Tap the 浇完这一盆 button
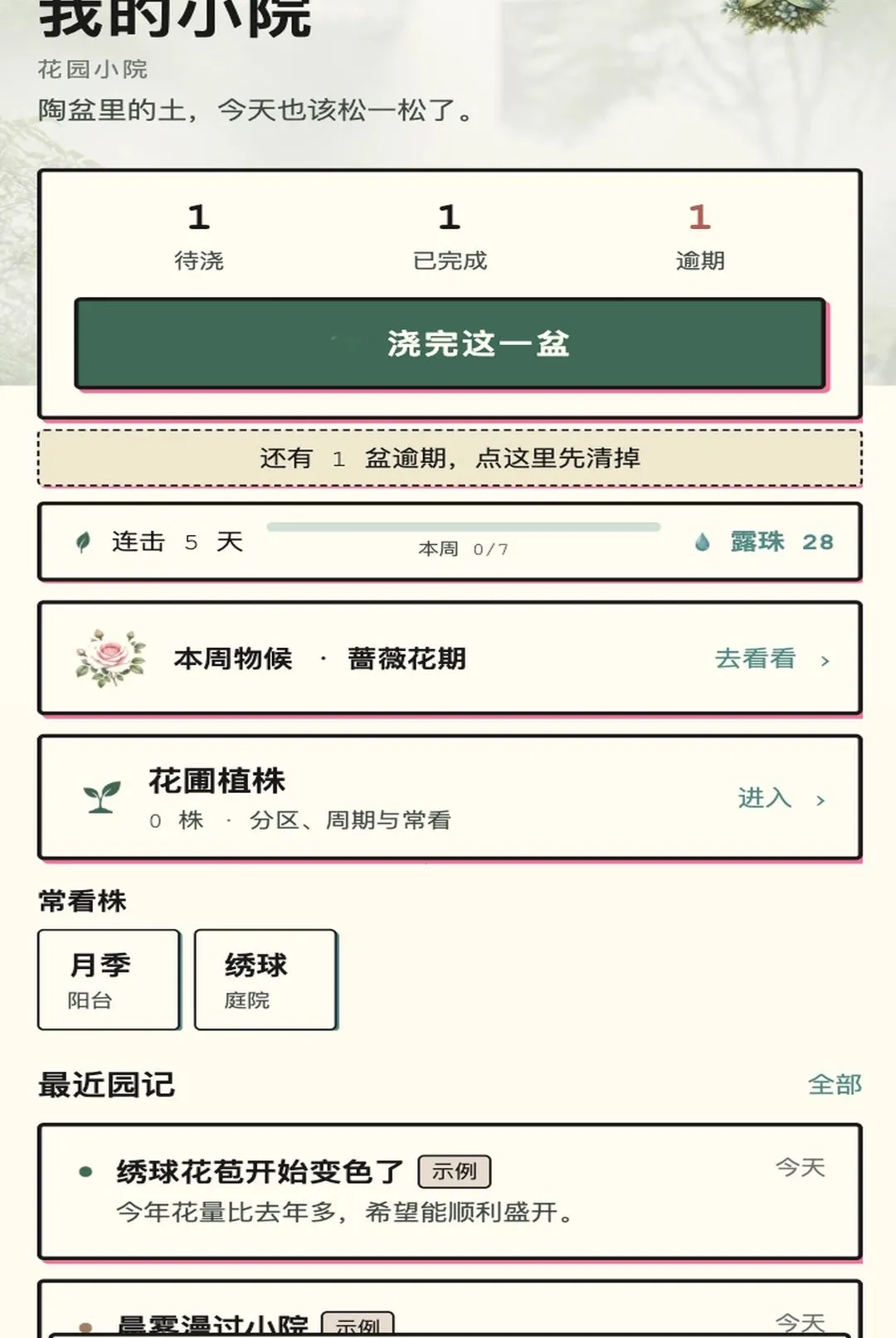 (x=450, y=343)
